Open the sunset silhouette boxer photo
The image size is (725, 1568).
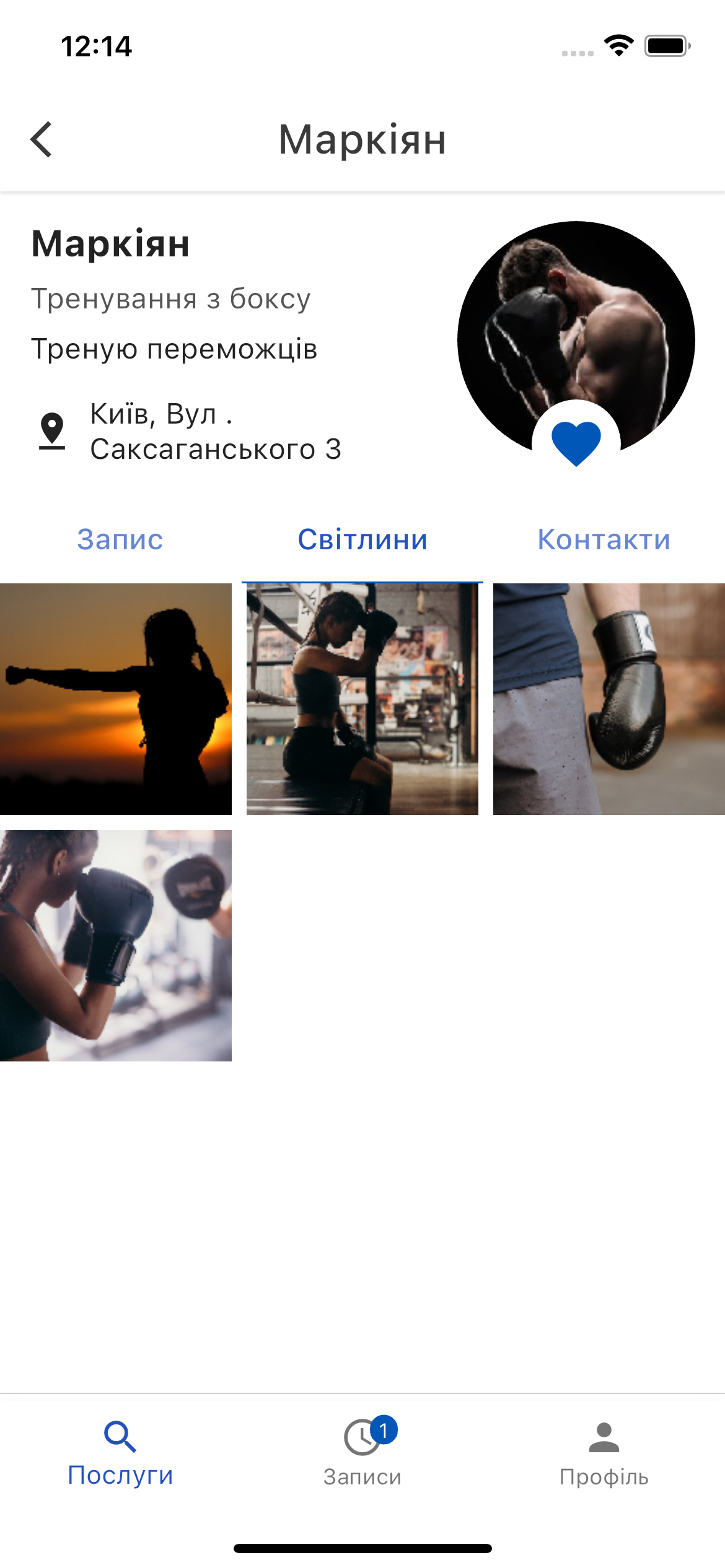tap(116, 699)
